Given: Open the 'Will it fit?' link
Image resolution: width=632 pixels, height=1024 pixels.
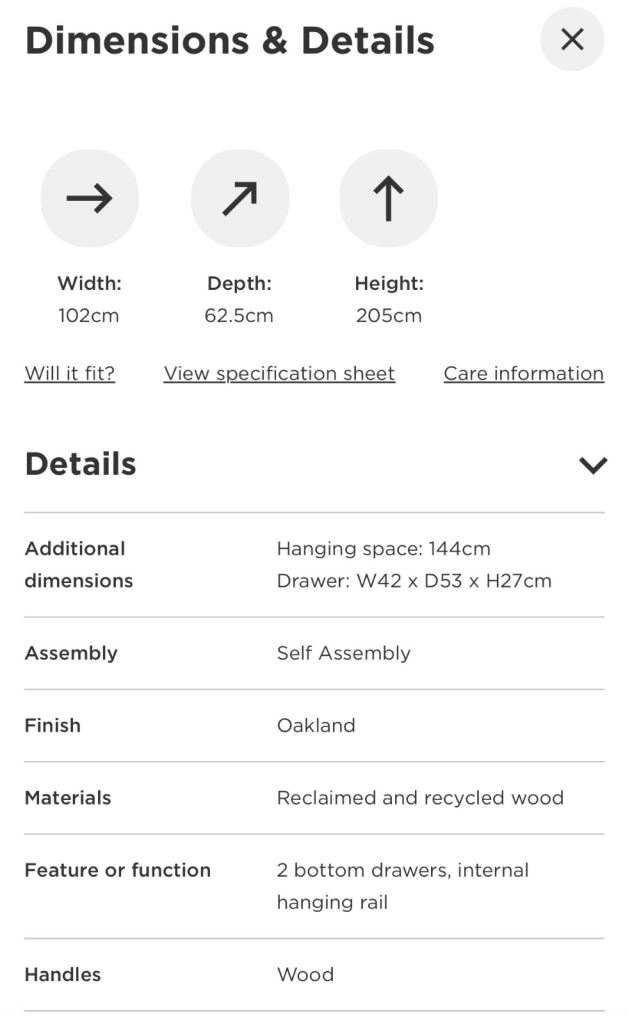Looking at the screenshot, I should click(69, 373).
